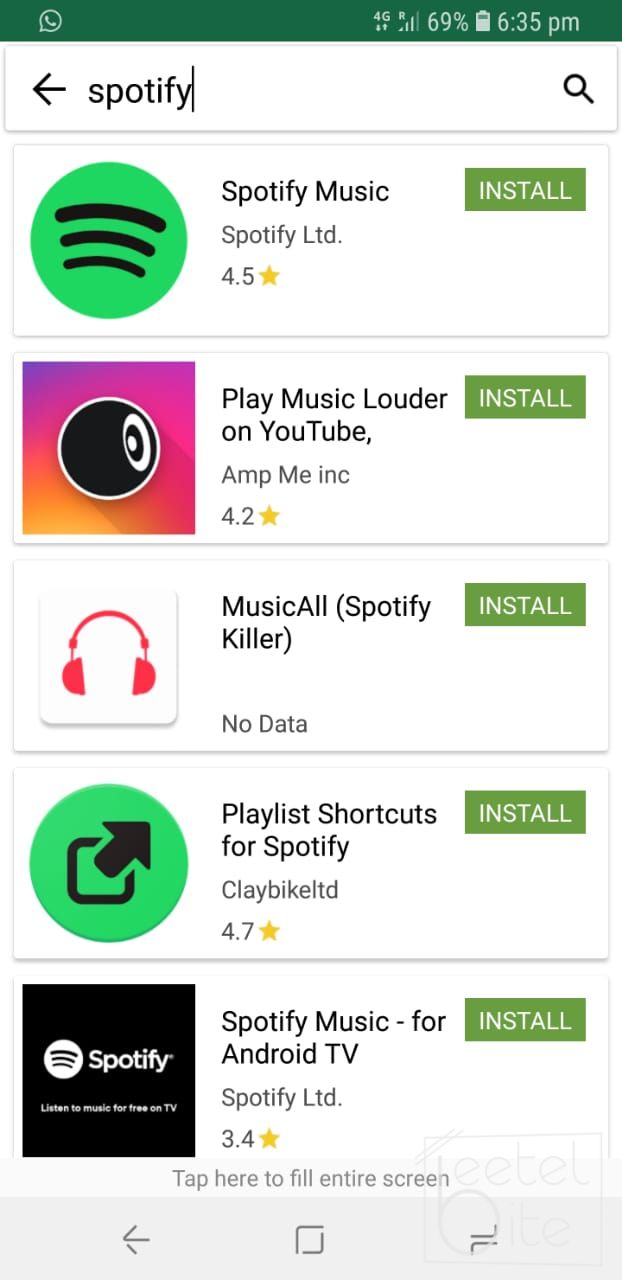622x1280 pixels.
Task: Install Play Music Louder on YouTube
Action: point(525,398)
